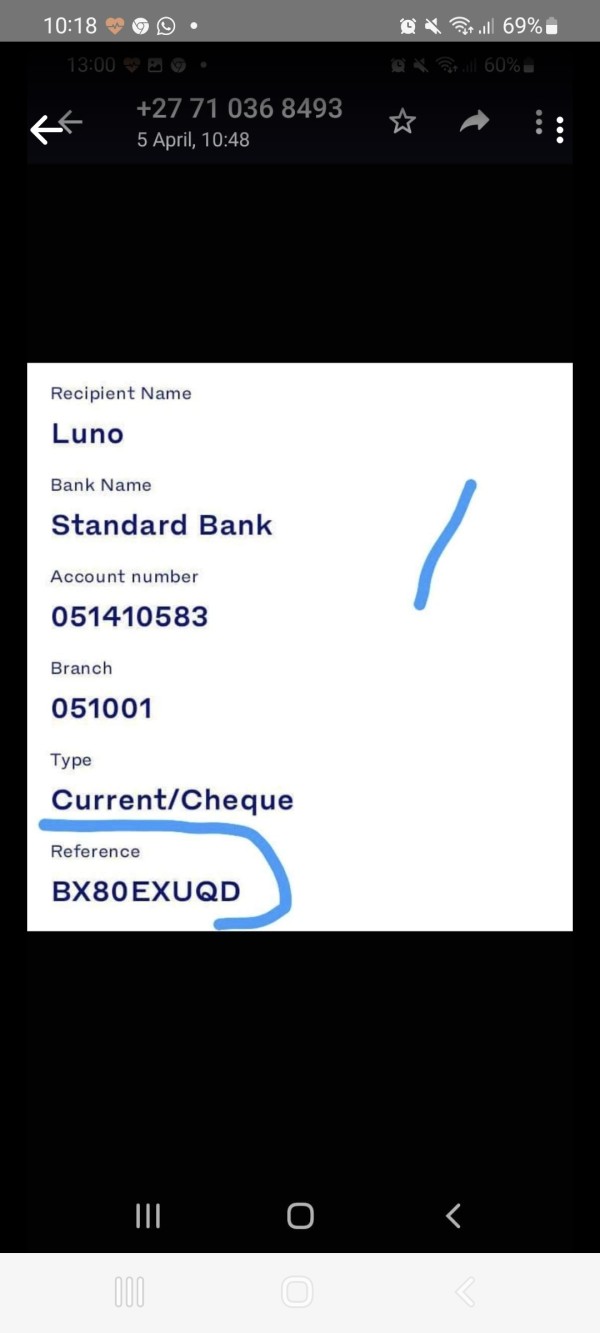Star this image message
Viewport: 600px width, 1333px height.
coord(402,122)
